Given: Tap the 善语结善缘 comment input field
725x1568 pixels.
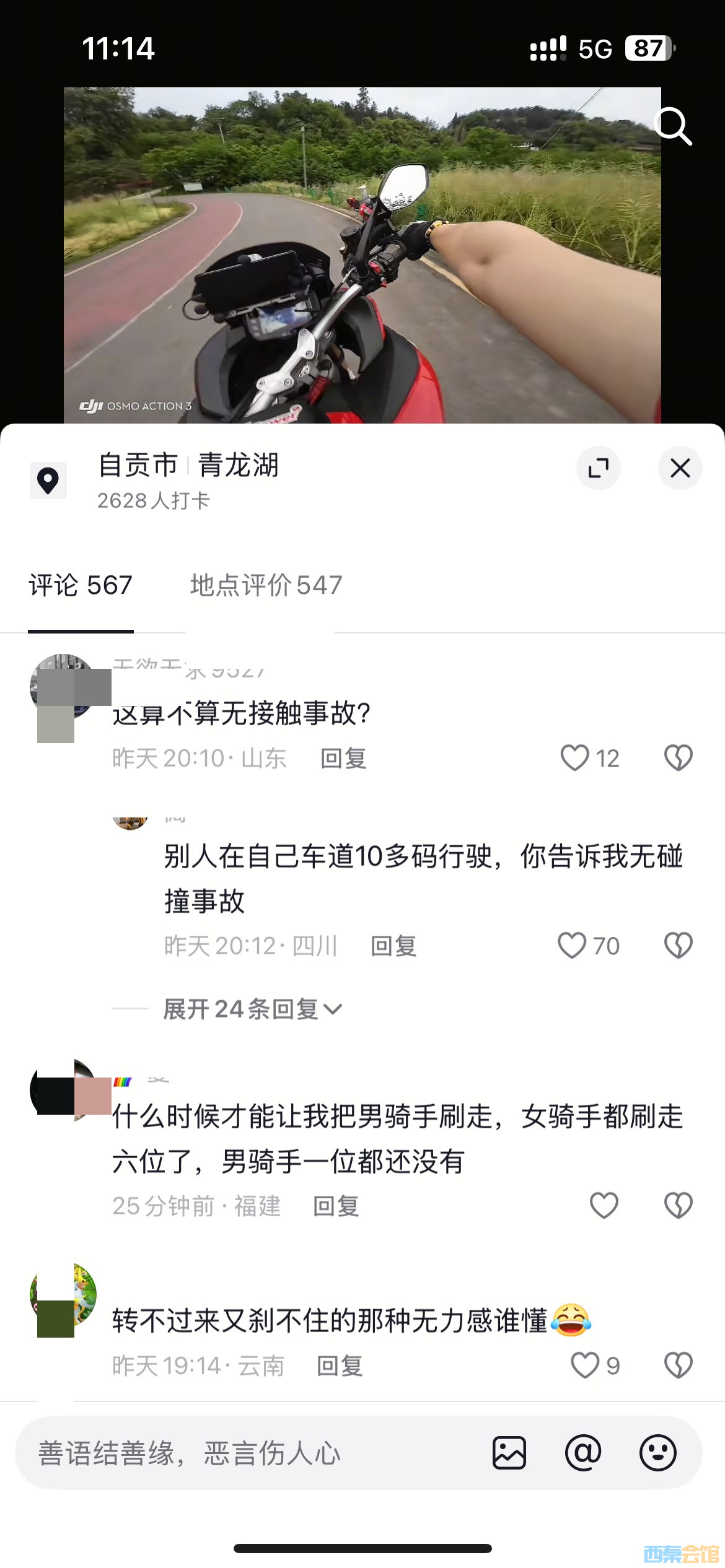Looking at the screenshot, I should tap(248, 1453).
